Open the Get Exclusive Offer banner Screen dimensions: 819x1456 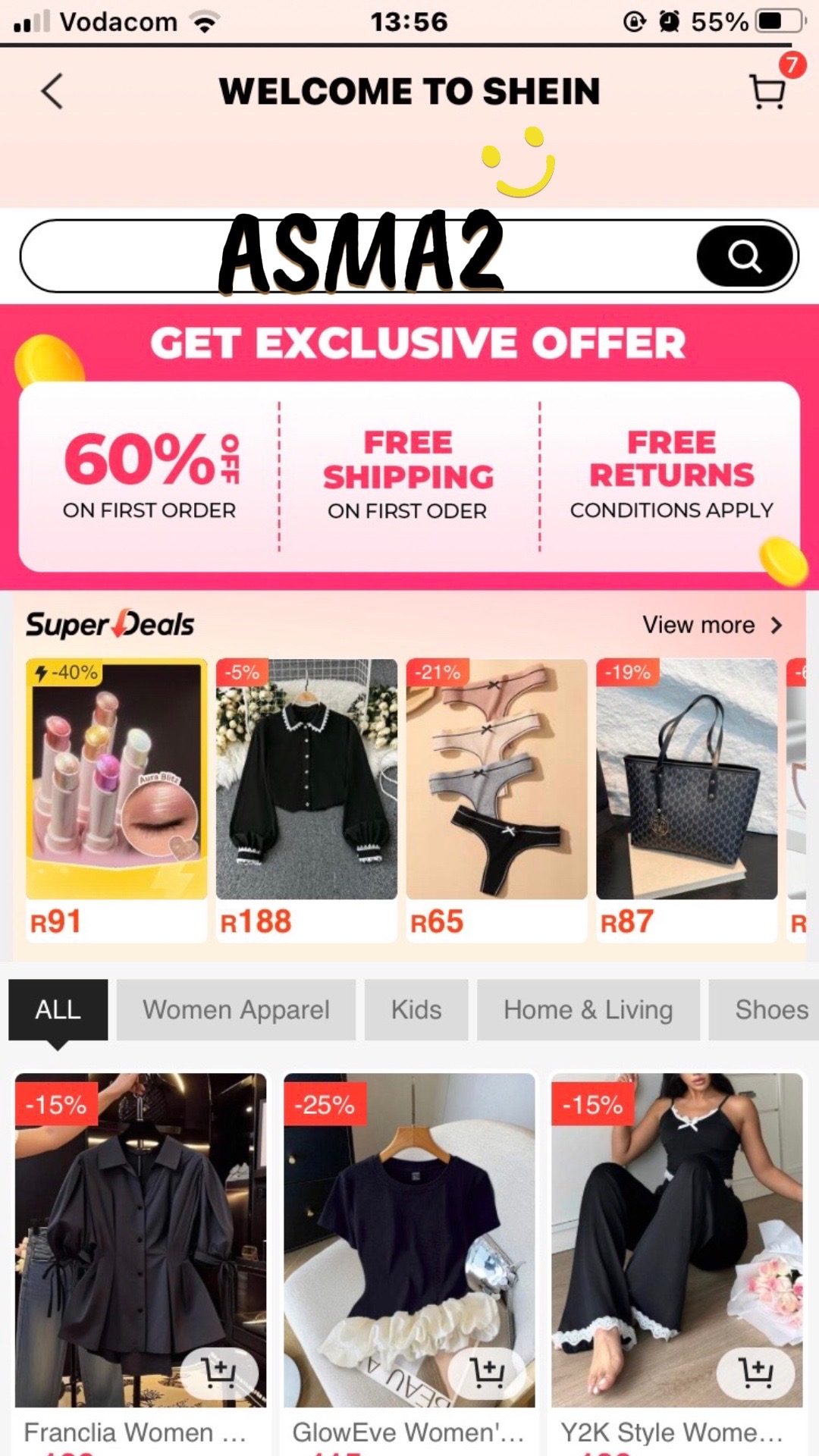pyautogui.click(x=409, y=447)
